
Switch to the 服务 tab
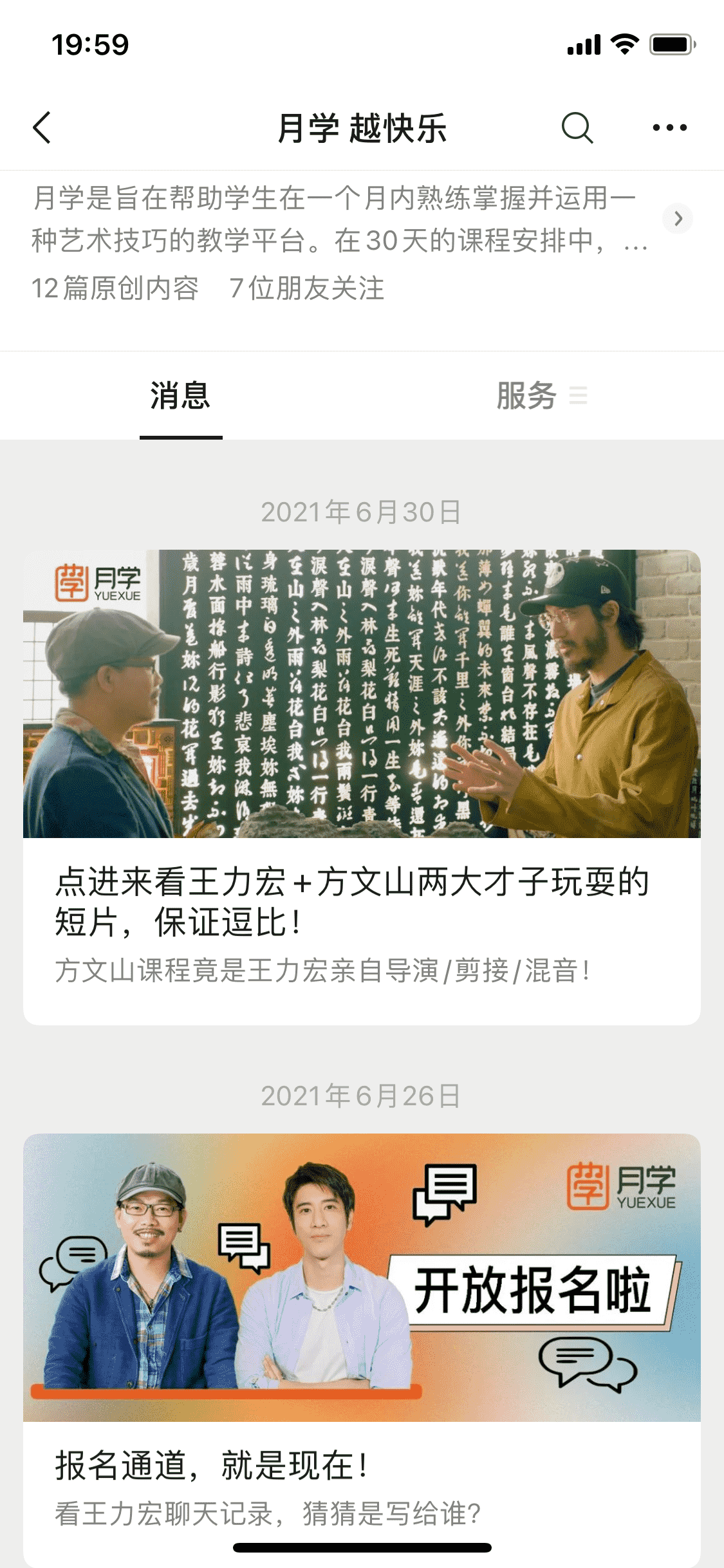(x=542, y=395)
